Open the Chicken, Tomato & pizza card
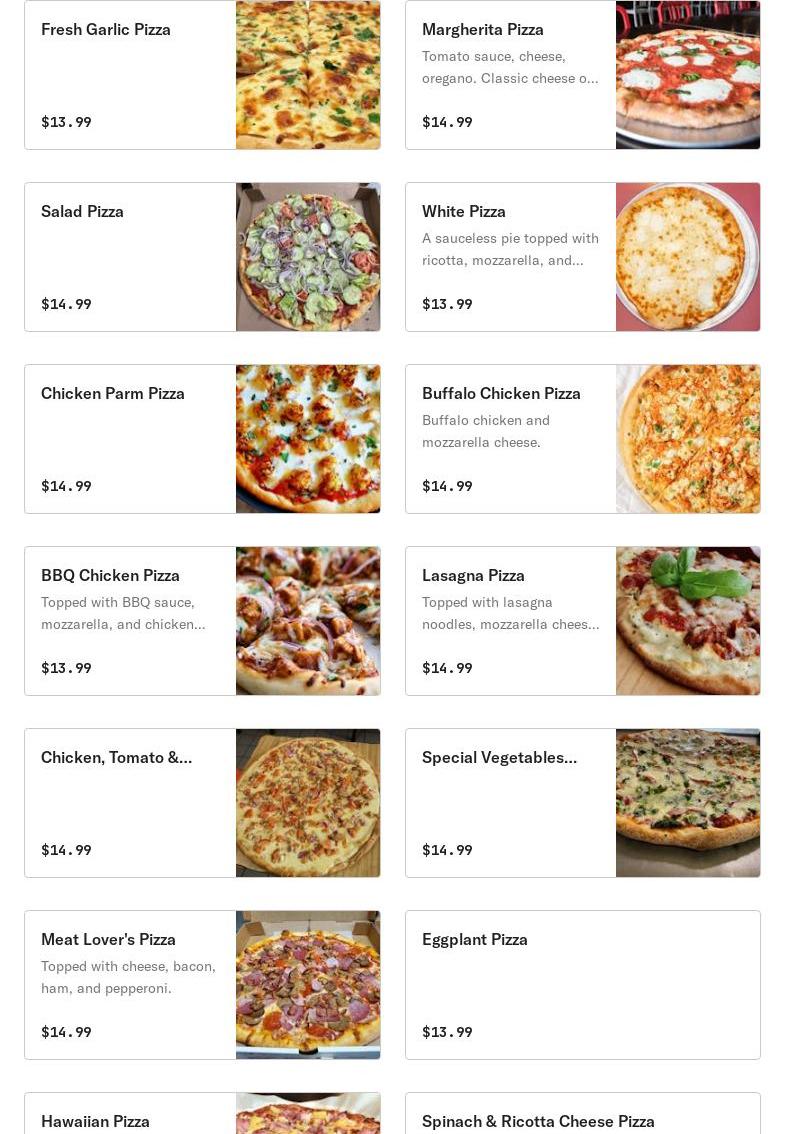The height and width of the screenshot is (1134, 785). [x=202, y=803]
